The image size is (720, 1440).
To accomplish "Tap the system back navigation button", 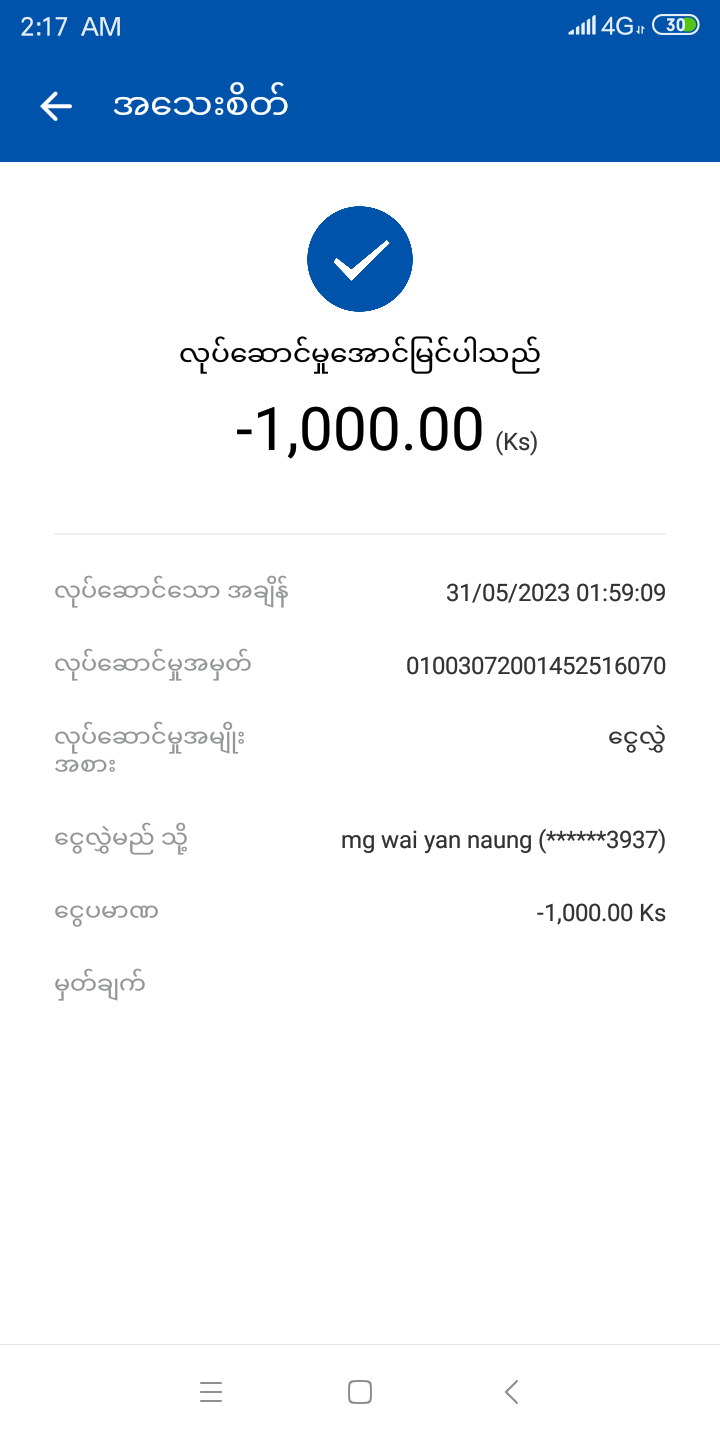I will (x=511, y=1392).
